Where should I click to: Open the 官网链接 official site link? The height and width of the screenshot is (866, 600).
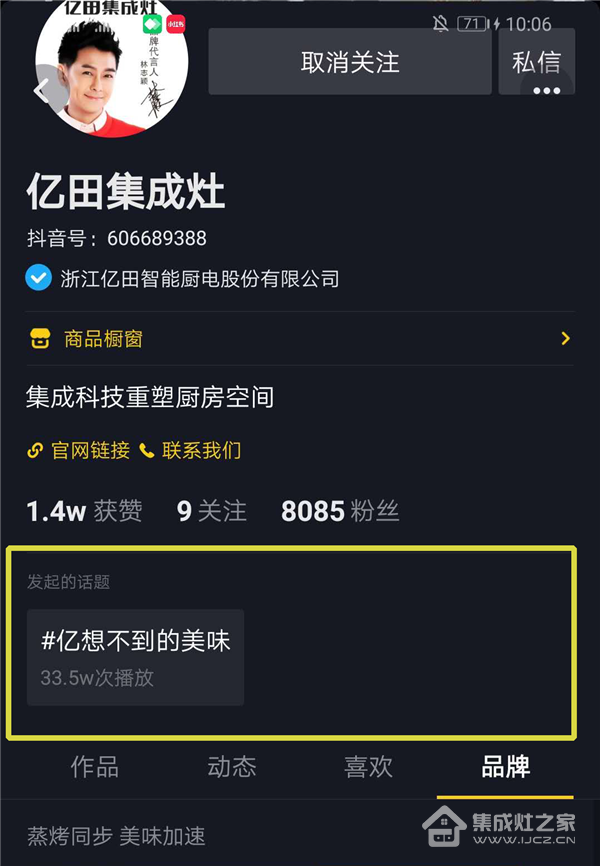click(79, 450)
